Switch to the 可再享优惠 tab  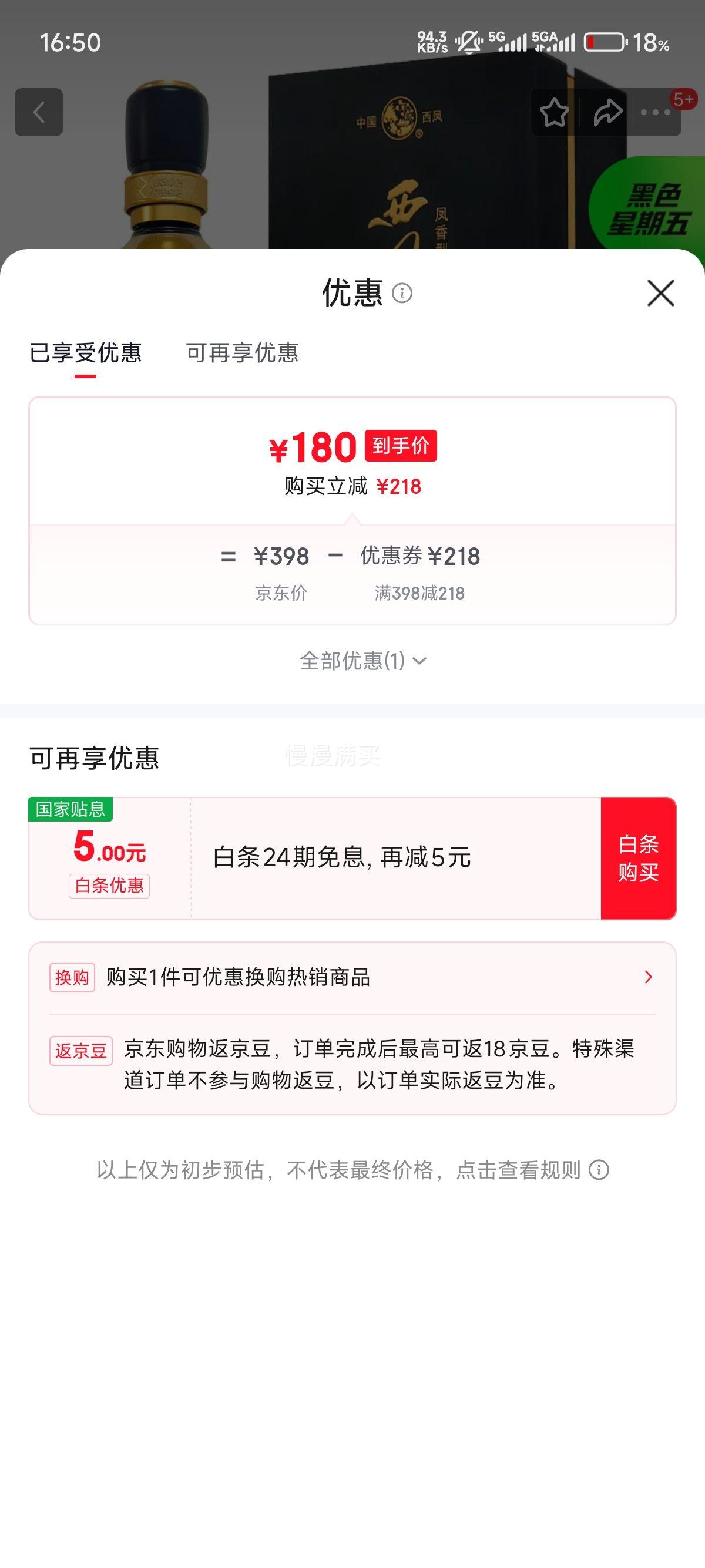tap(243, 354)
